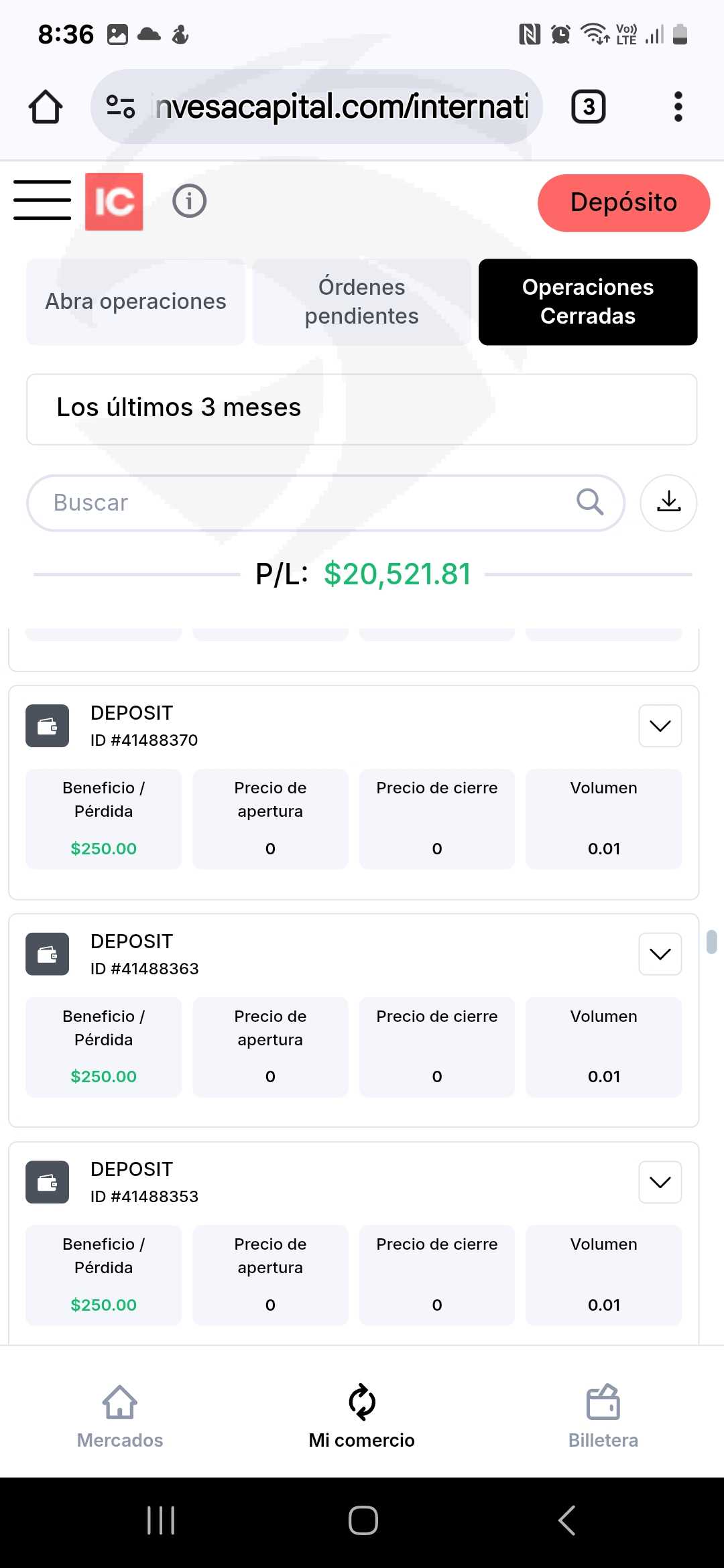Tap the info icon beside the IC logo

point(189,201)
